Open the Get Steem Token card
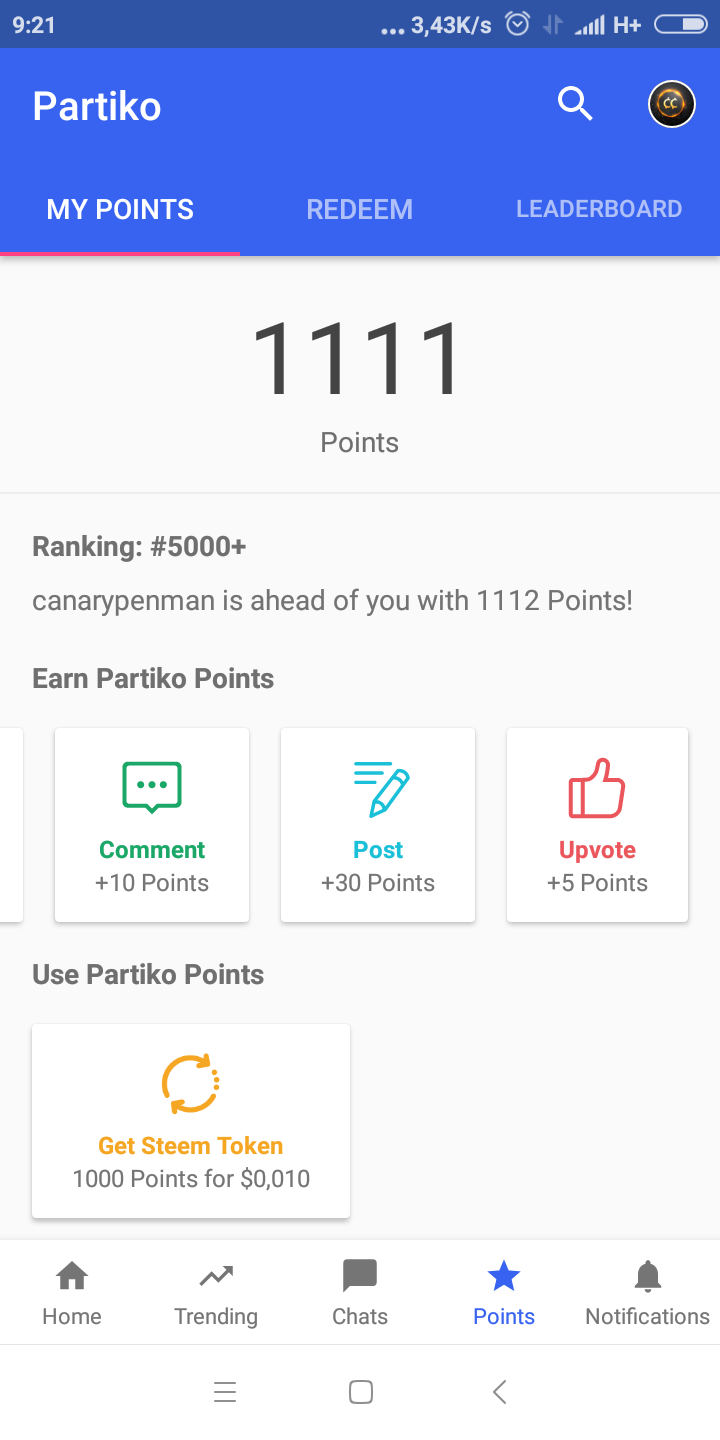 tap(191, 1121)
